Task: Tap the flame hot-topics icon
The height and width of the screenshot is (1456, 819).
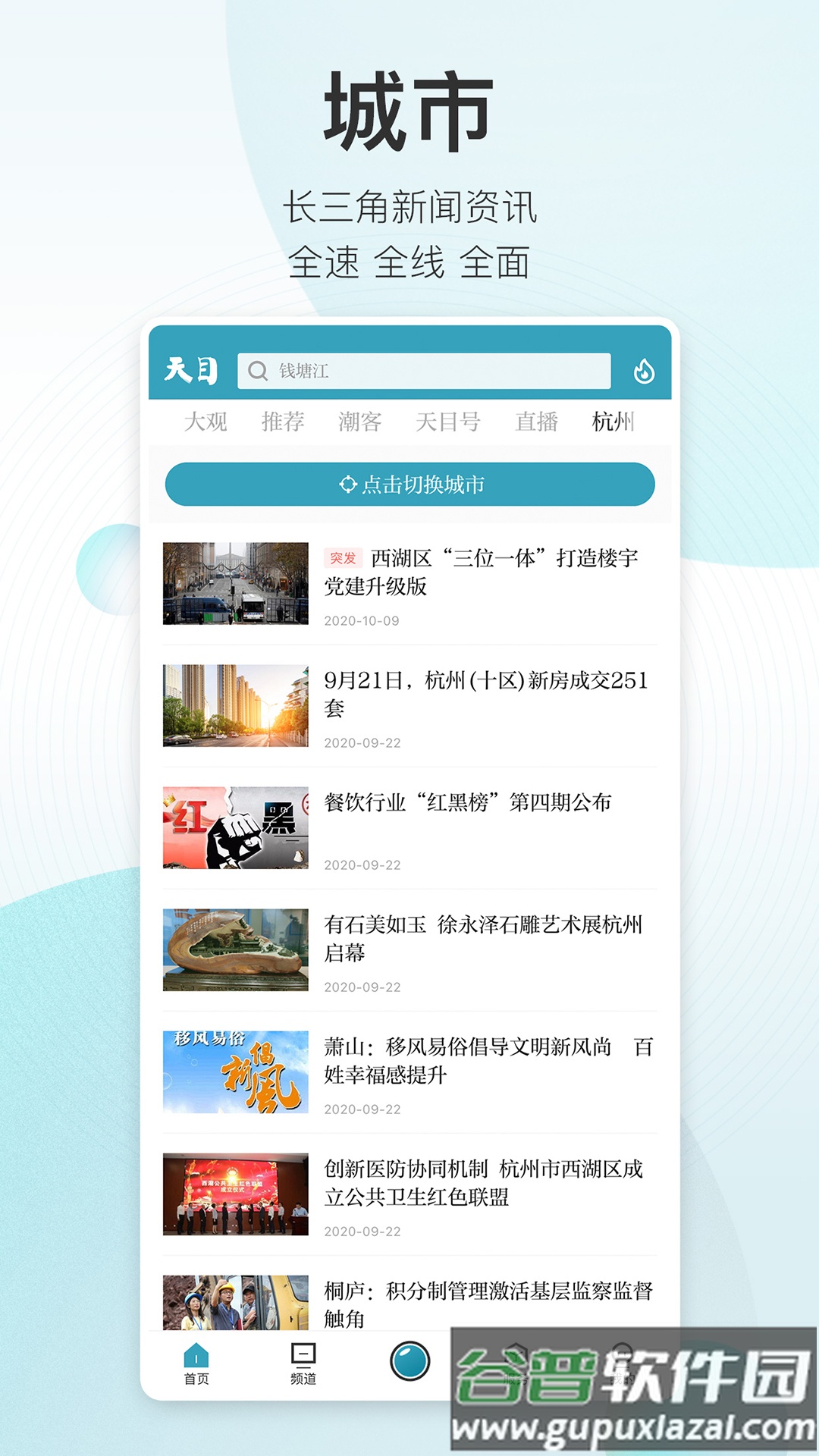Action: 645,371
